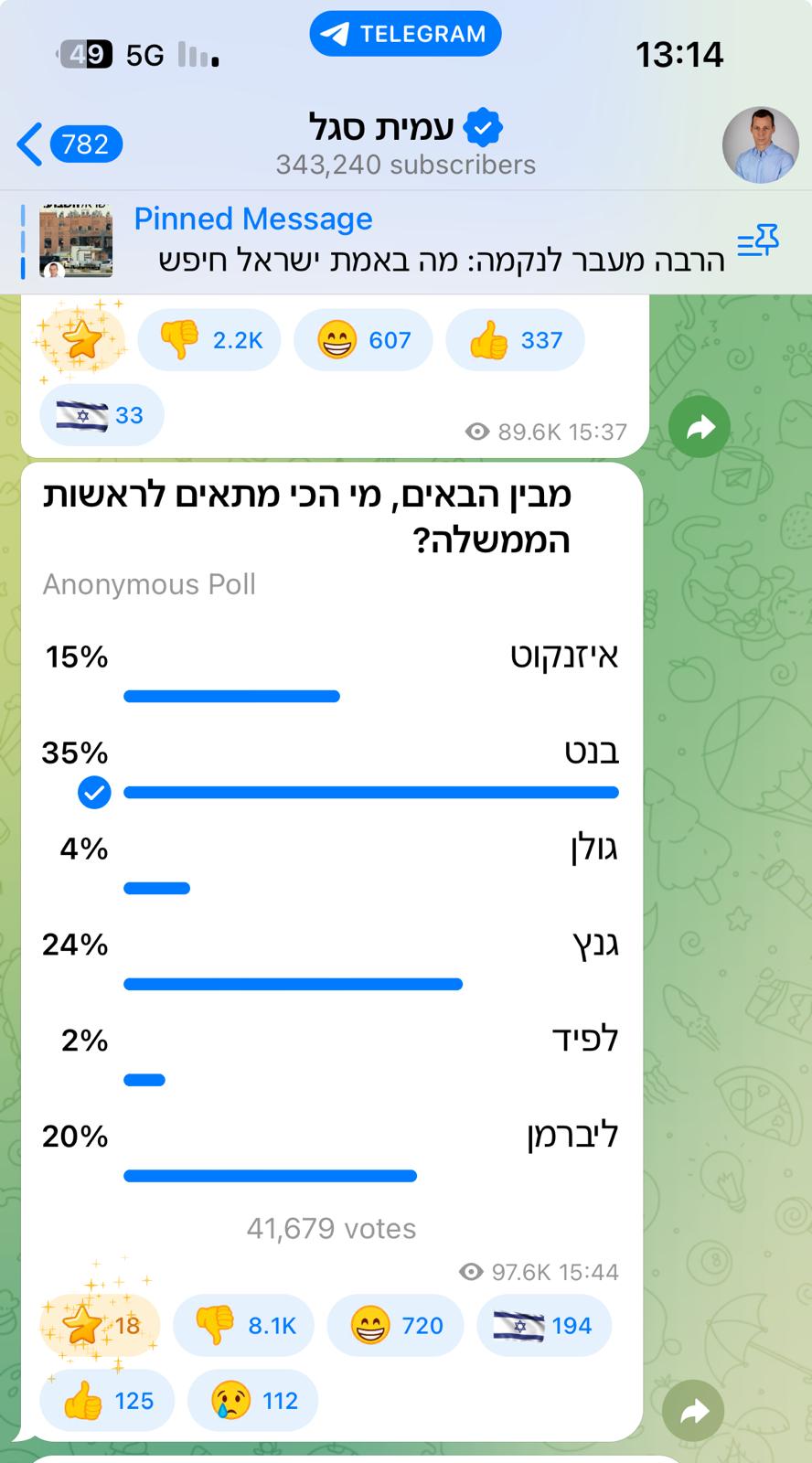Add grinning reaction with 607
This screenshot has height=1463, width=812.
[363, 340]
